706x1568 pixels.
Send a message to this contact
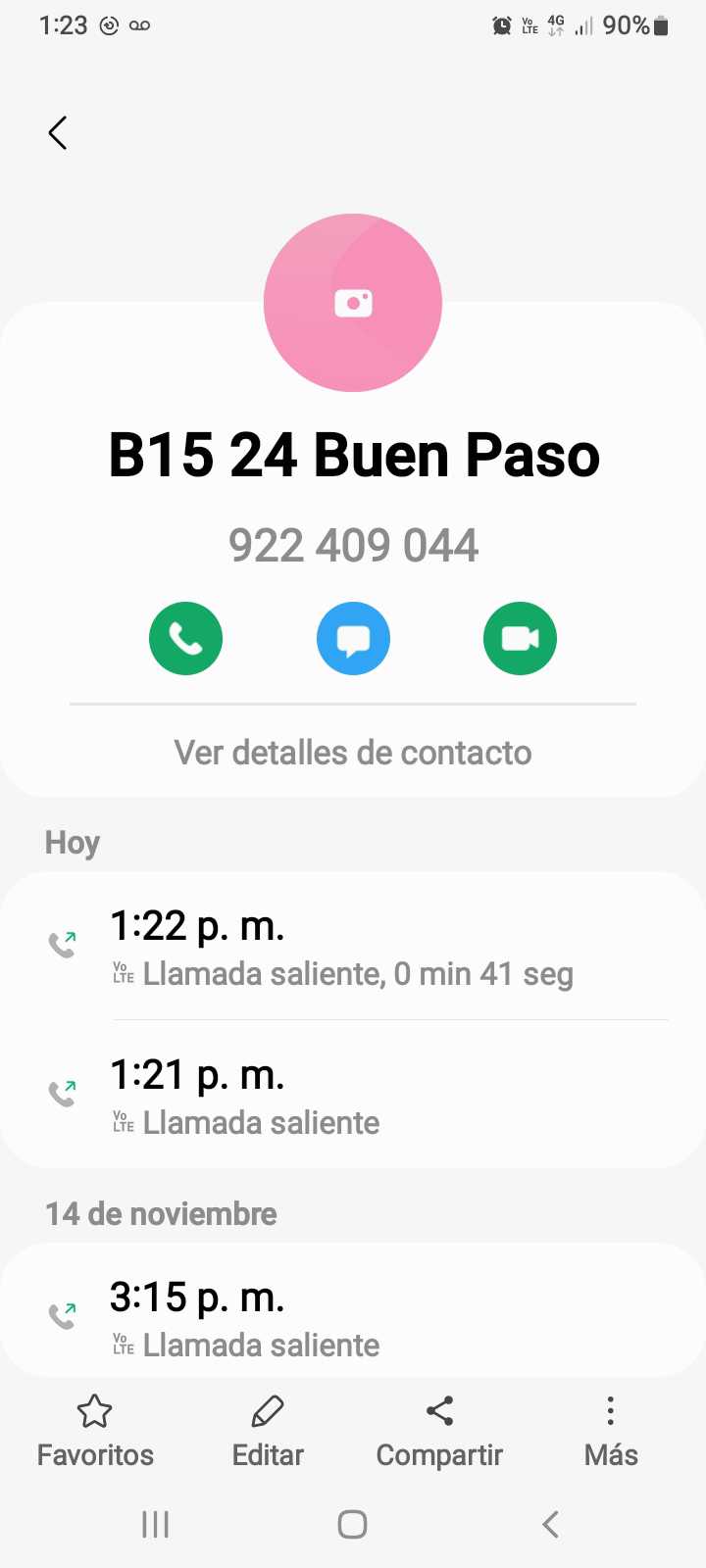tap(353, 638)
